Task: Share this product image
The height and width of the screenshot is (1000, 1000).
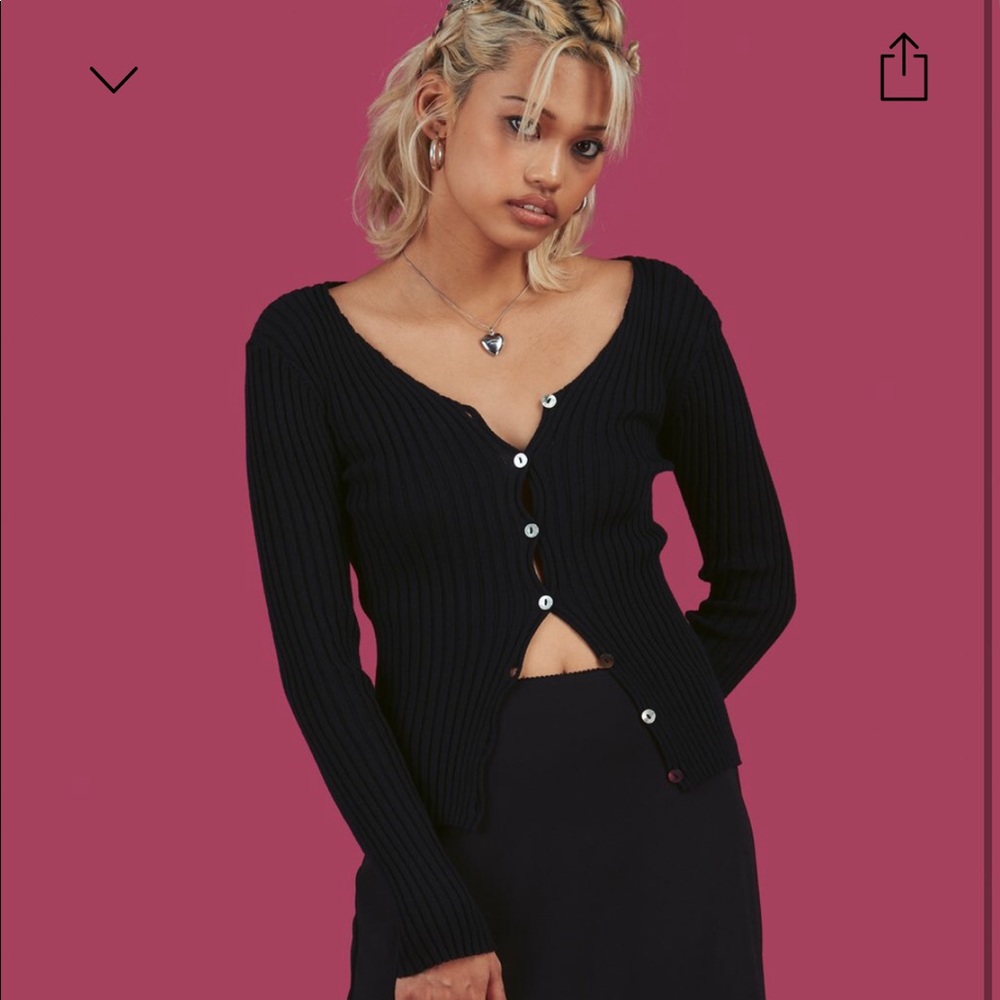Action: [903, 69]
